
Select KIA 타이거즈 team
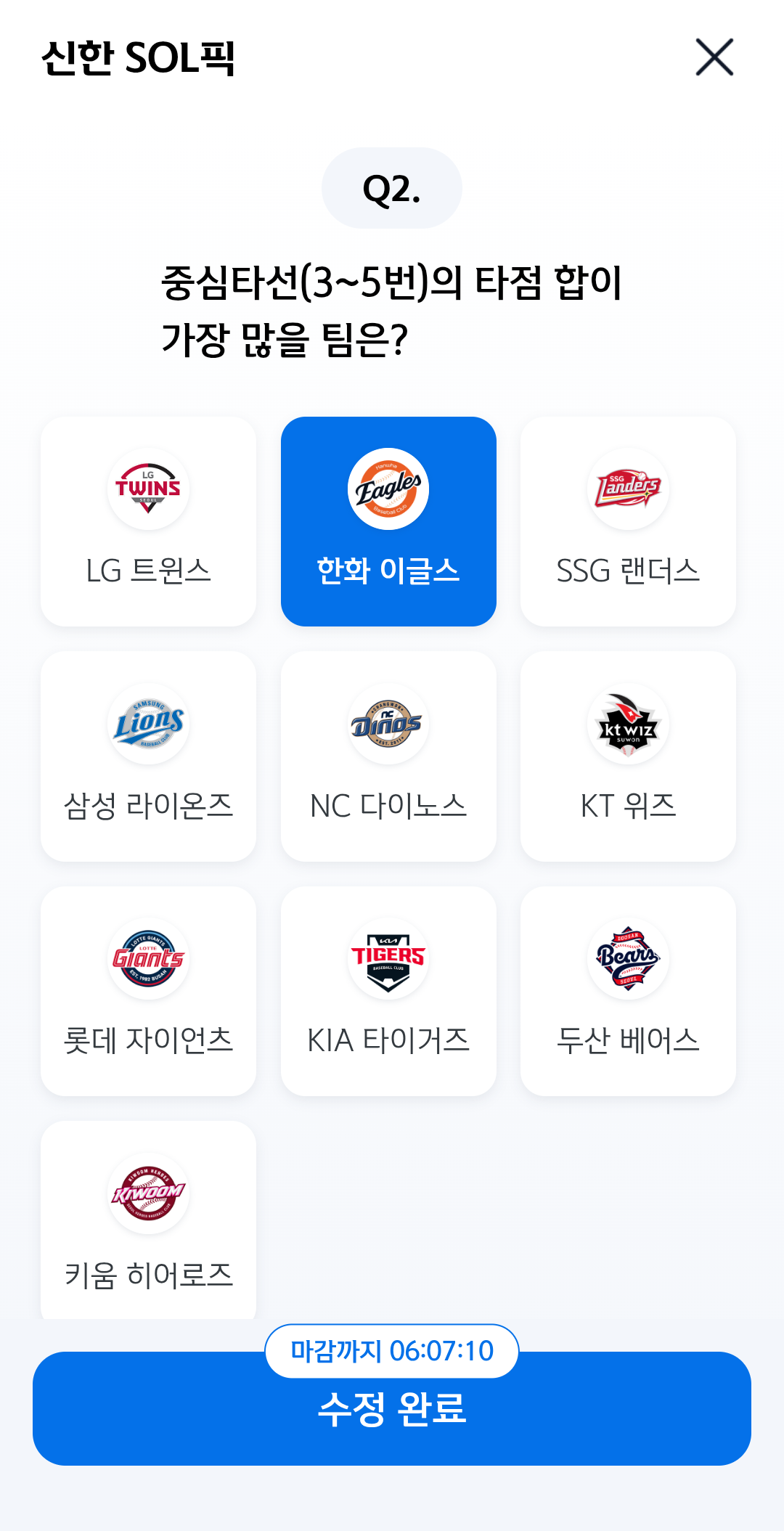pyautogui.click(x=388, y=991)
